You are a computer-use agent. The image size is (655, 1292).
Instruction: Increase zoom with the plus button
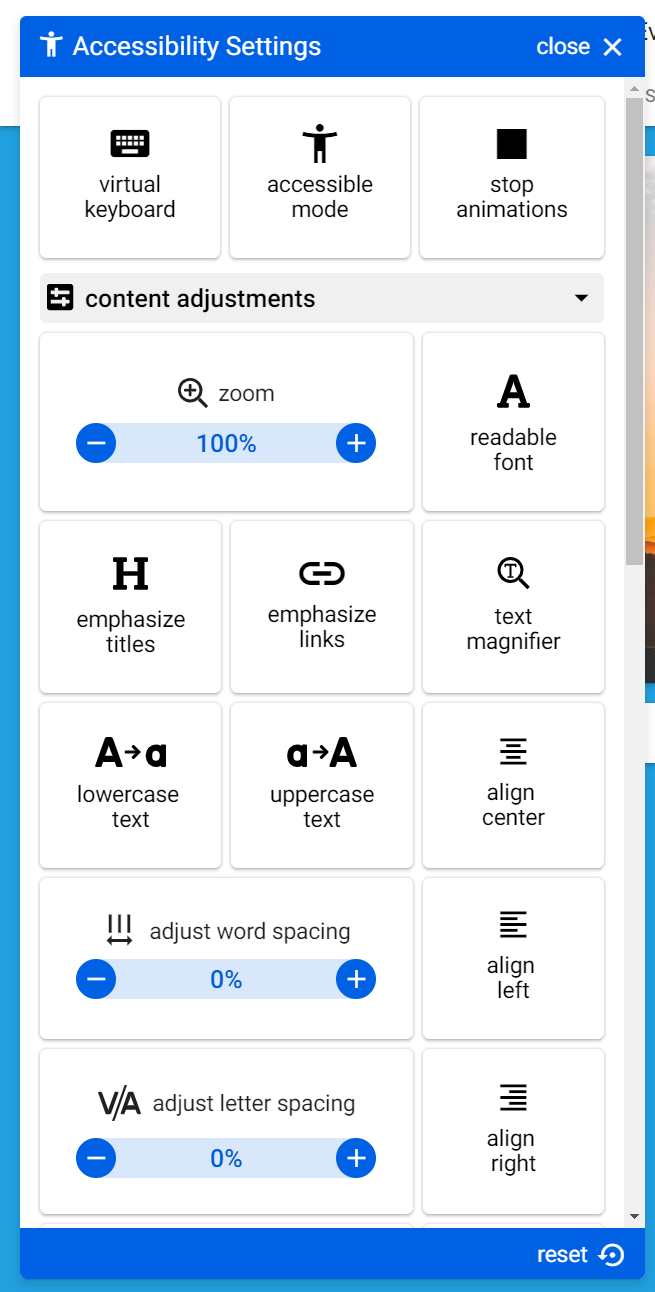point(356,443)
